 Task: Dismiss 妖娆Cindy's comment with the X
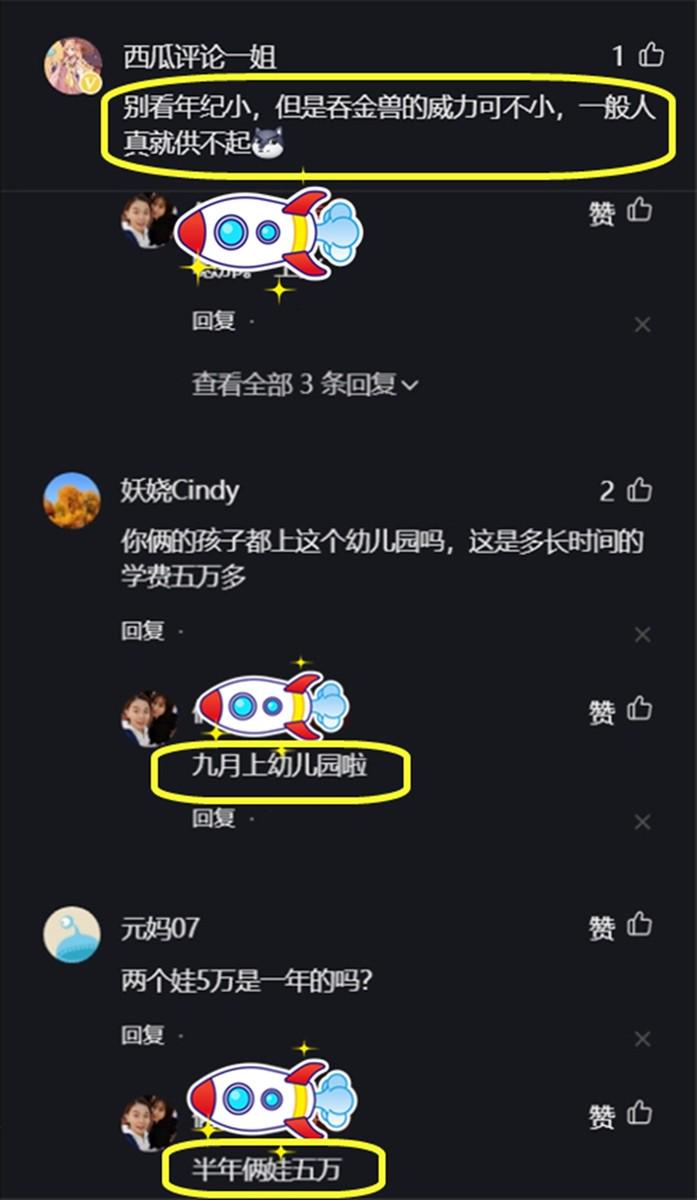(643, 635)
